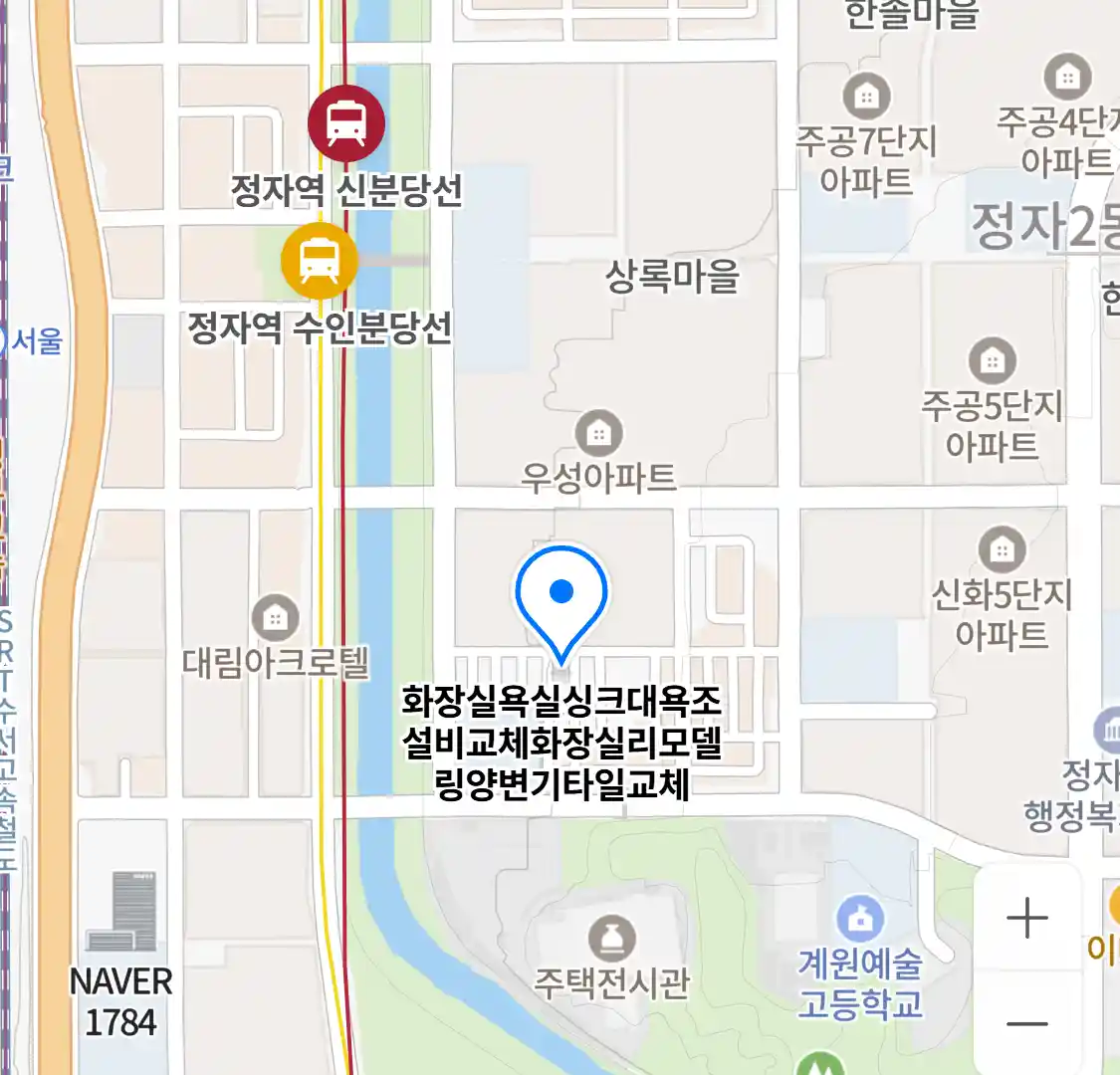Open 대림아크로텔 place marker
This screenshot has height=1075, width=1120.
click(275, 619)
